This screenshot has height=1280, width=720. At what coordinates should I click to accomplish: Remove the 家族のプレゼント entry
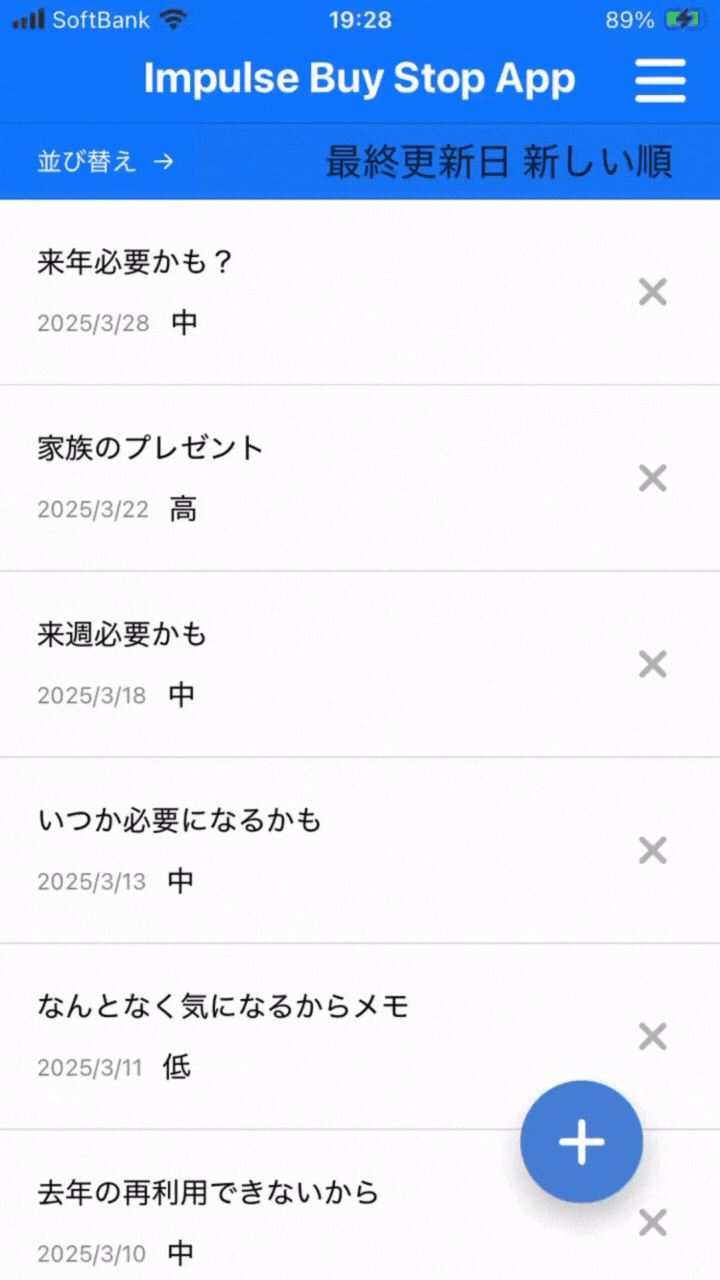click(x=652, y=478)
